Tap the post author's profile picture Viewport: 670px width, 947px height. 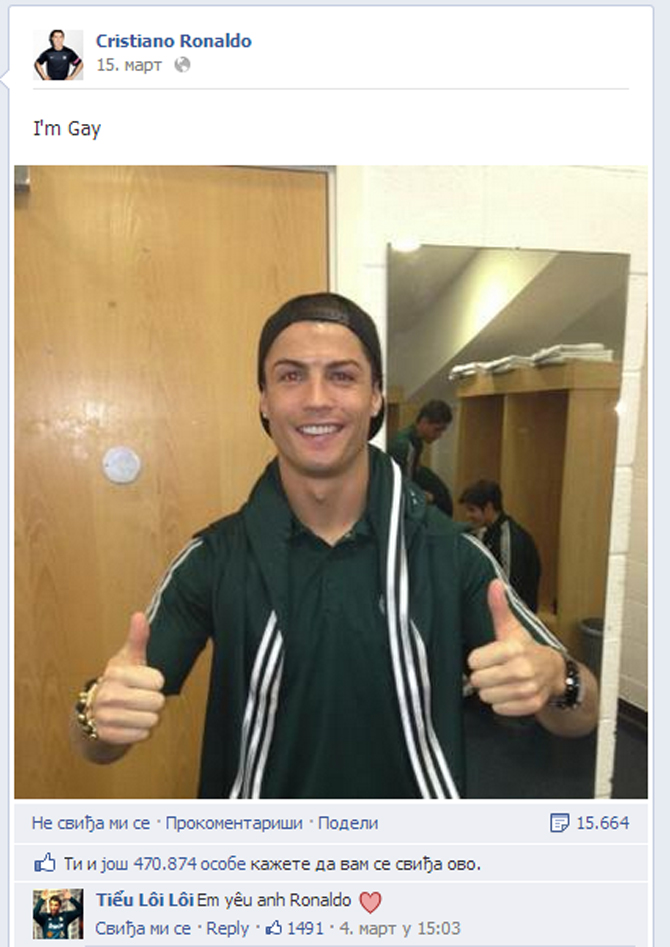click(58, 54)
